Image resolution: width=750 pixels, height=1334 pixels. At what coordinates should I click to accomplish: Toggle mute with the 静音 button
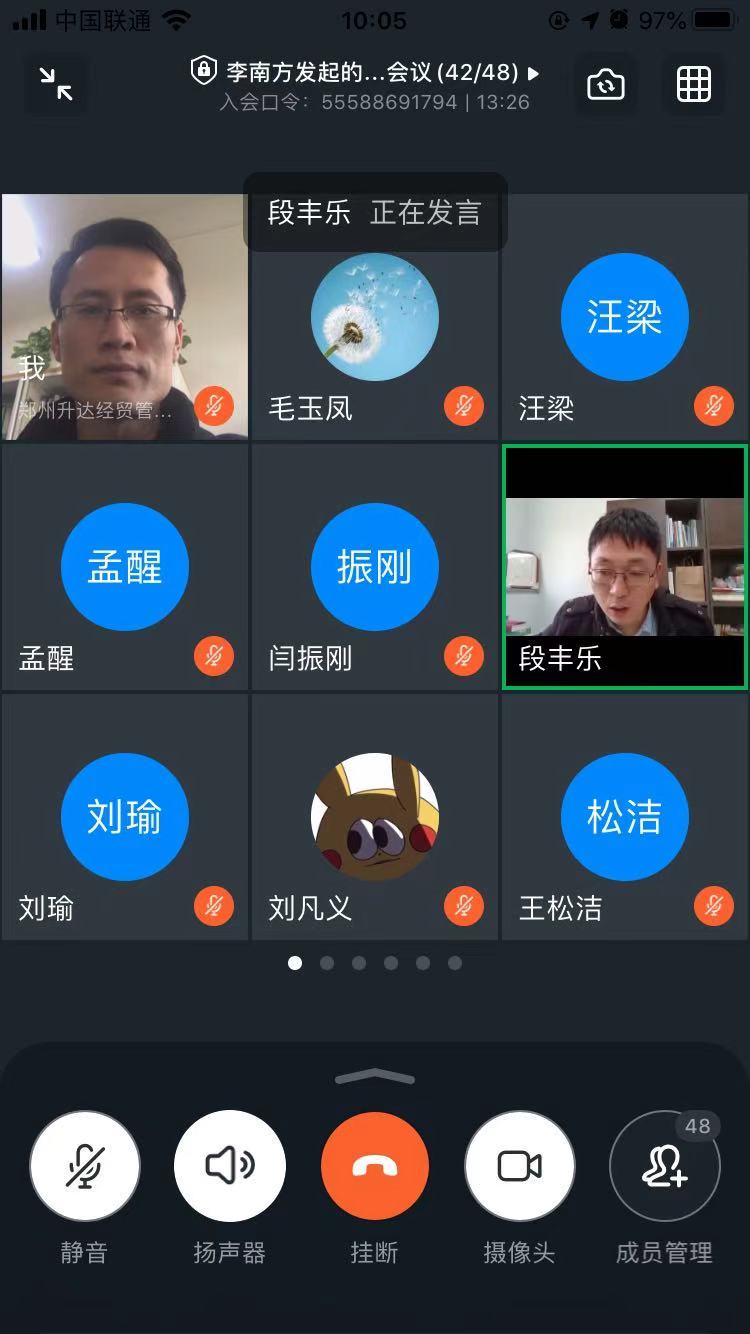pyautogui.click(x=85, y=1166)
